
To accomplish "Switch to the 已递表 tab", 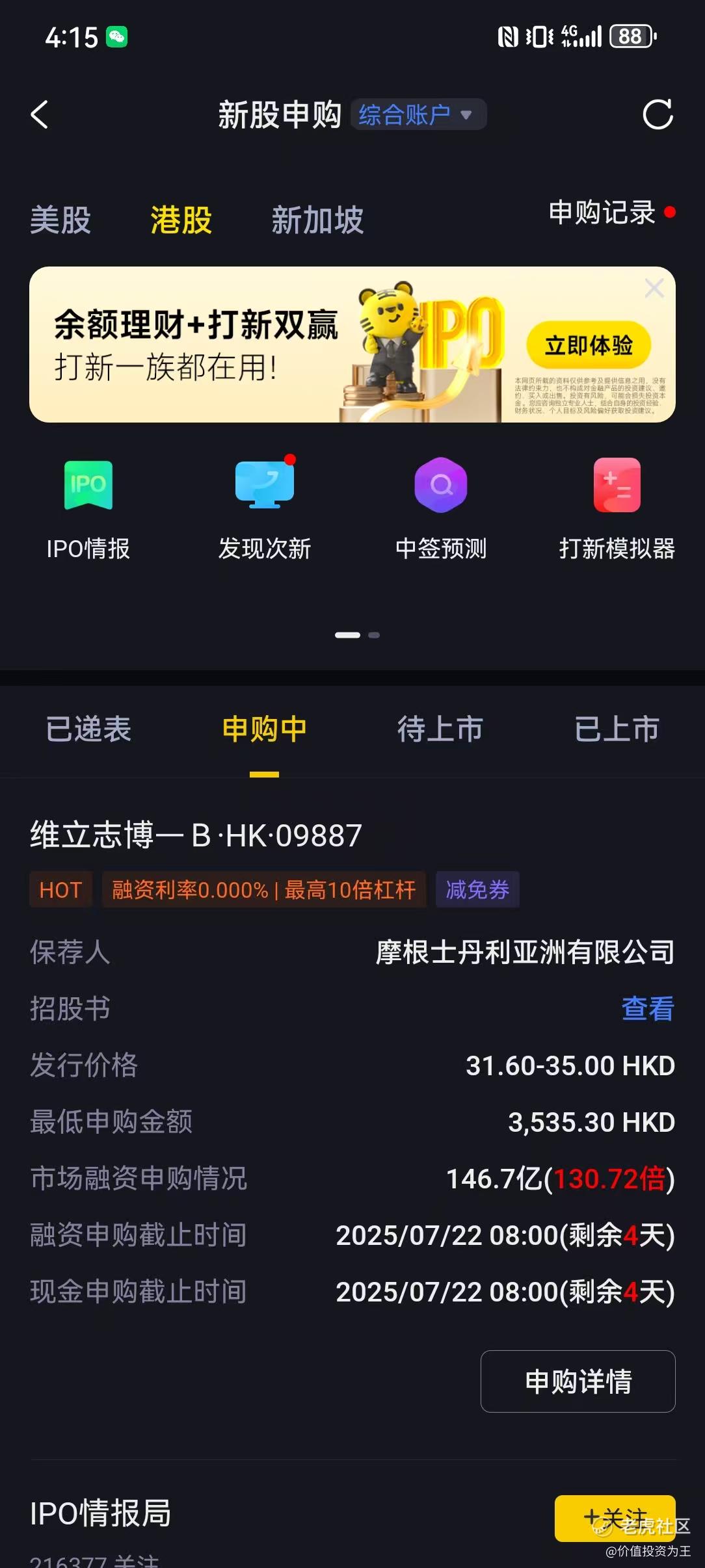I will click(x=88, y=729).
